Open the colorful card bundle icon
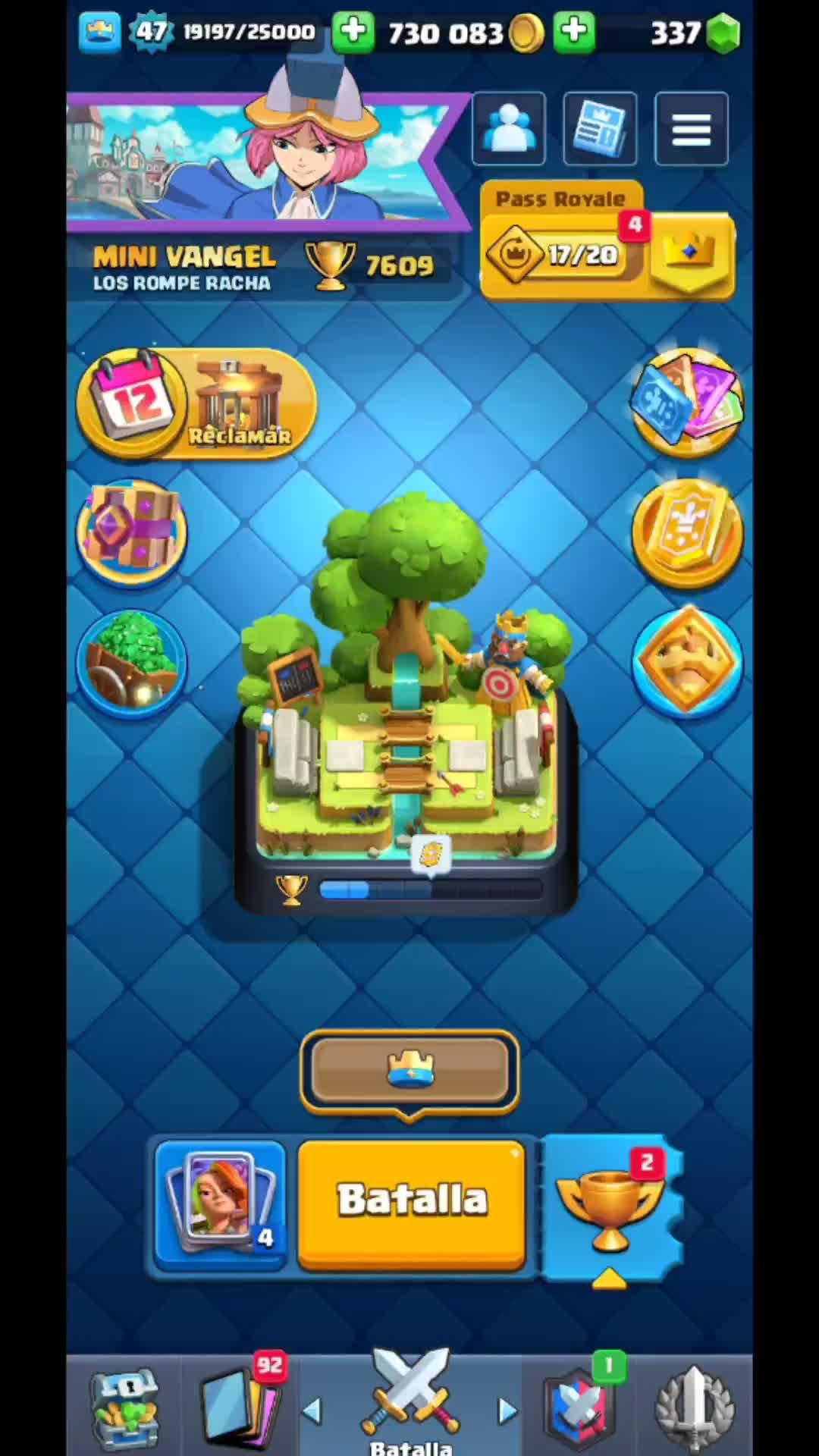The width and height of the screenshot is (819, 1456). click(x=687, y=402)
